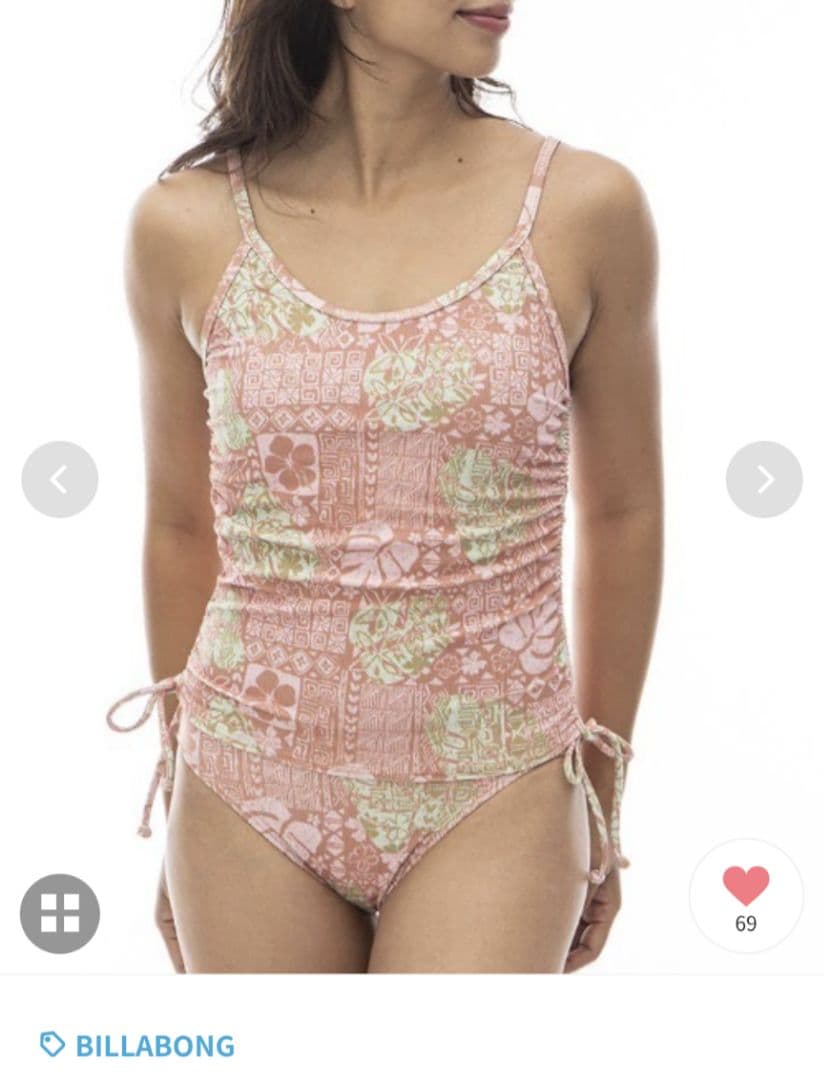Show the previous product image

tap(60, 479)
